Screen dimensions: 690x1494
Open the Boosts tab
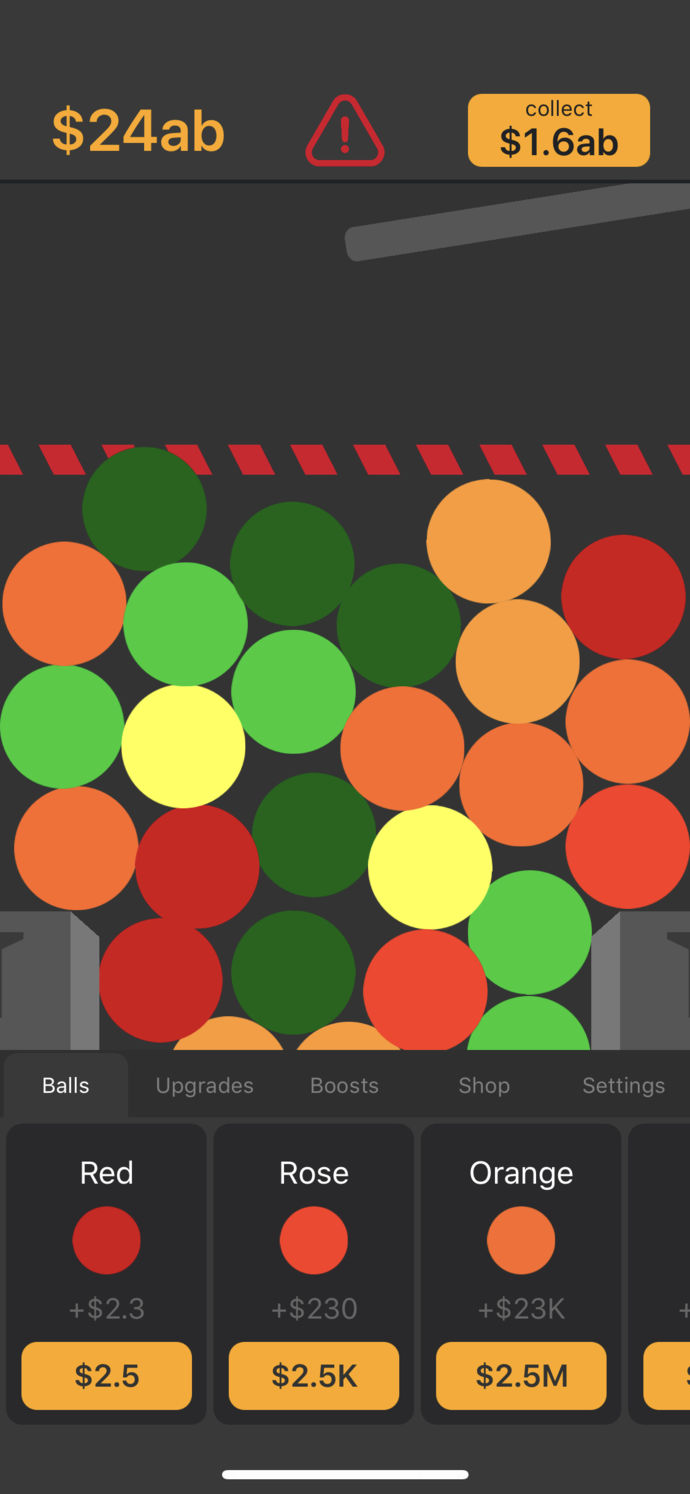click(344, 1085)
